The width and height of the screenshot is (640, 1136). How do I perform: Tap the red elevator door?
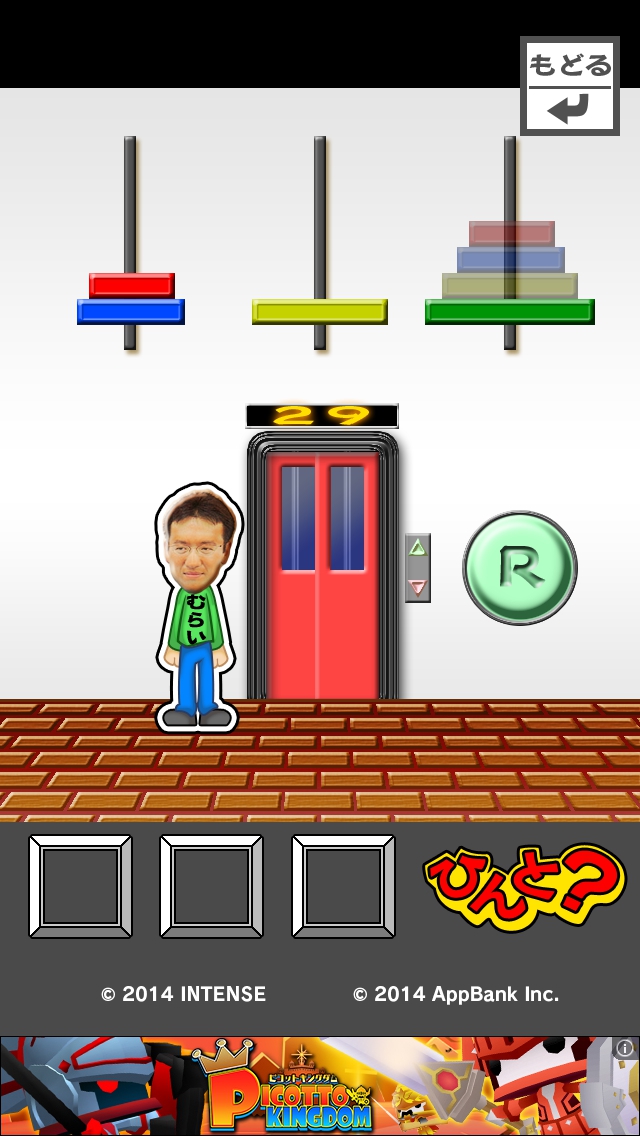pos(322,575)
